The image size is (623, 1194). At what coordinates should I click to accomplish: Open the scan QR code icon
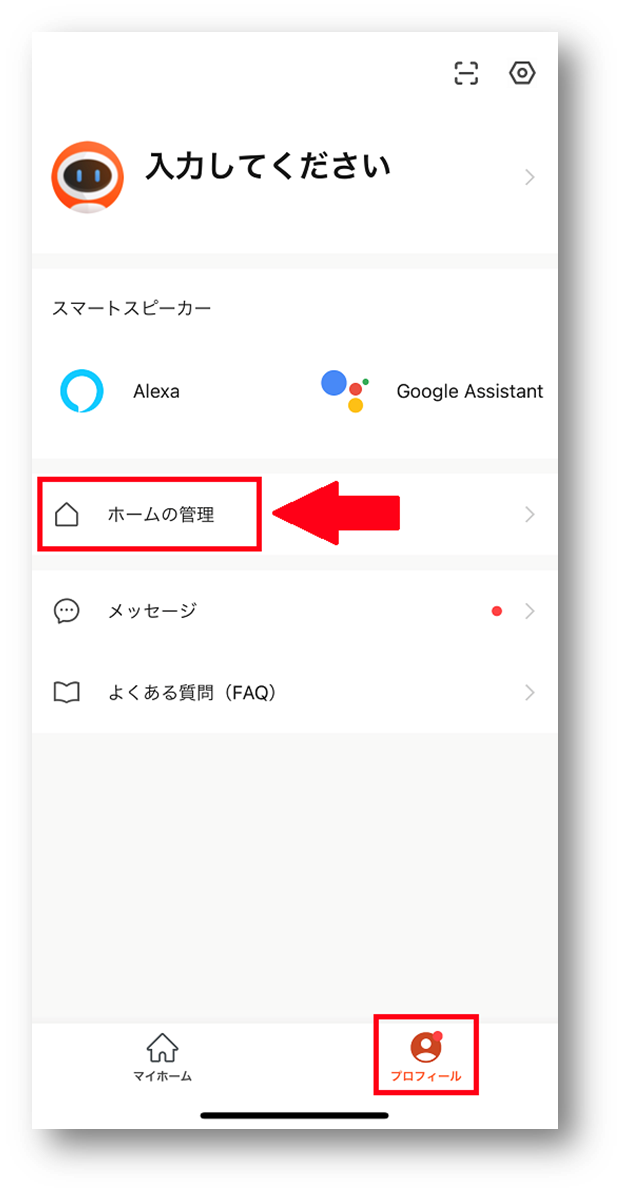pos(466,73)
